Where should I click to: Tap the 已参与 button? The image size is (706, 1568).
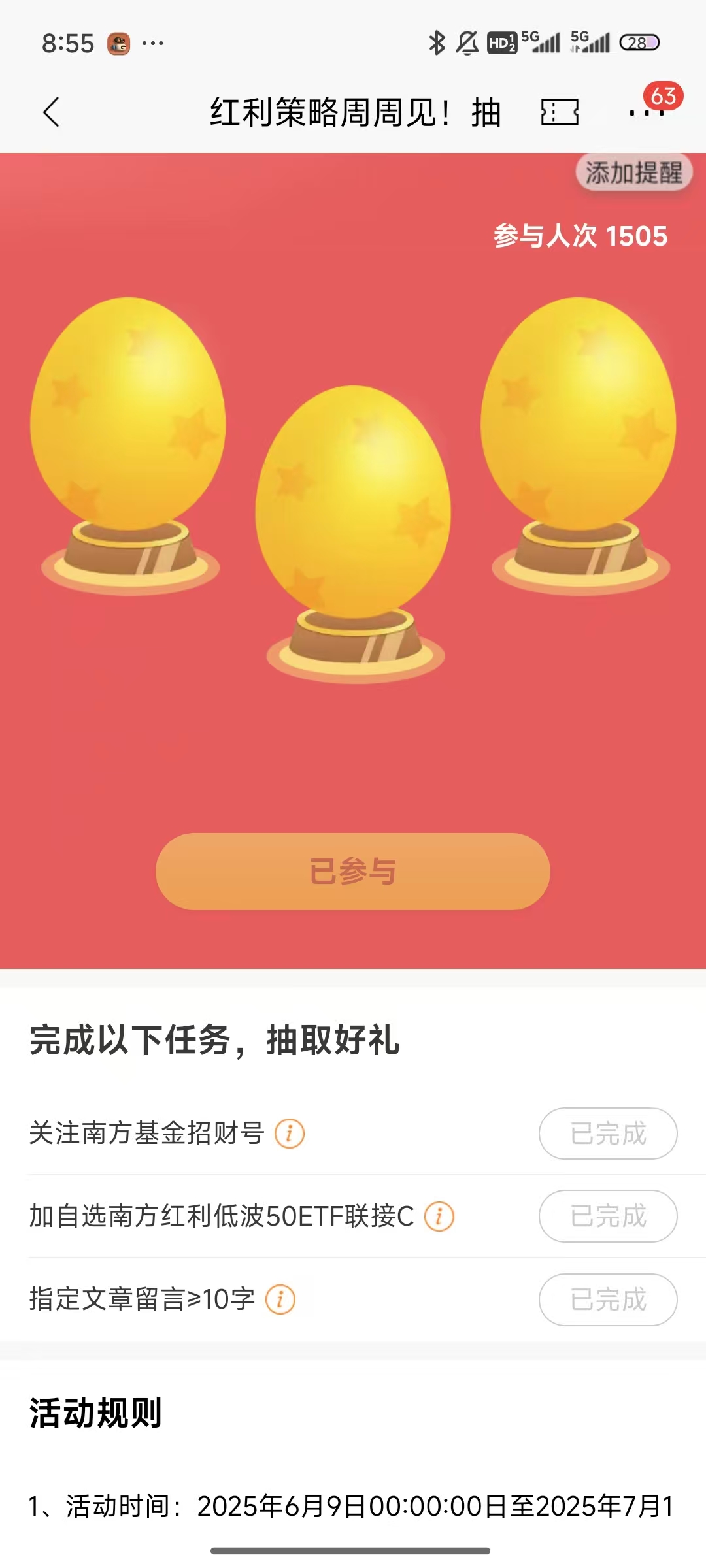[x=353, y=872]
